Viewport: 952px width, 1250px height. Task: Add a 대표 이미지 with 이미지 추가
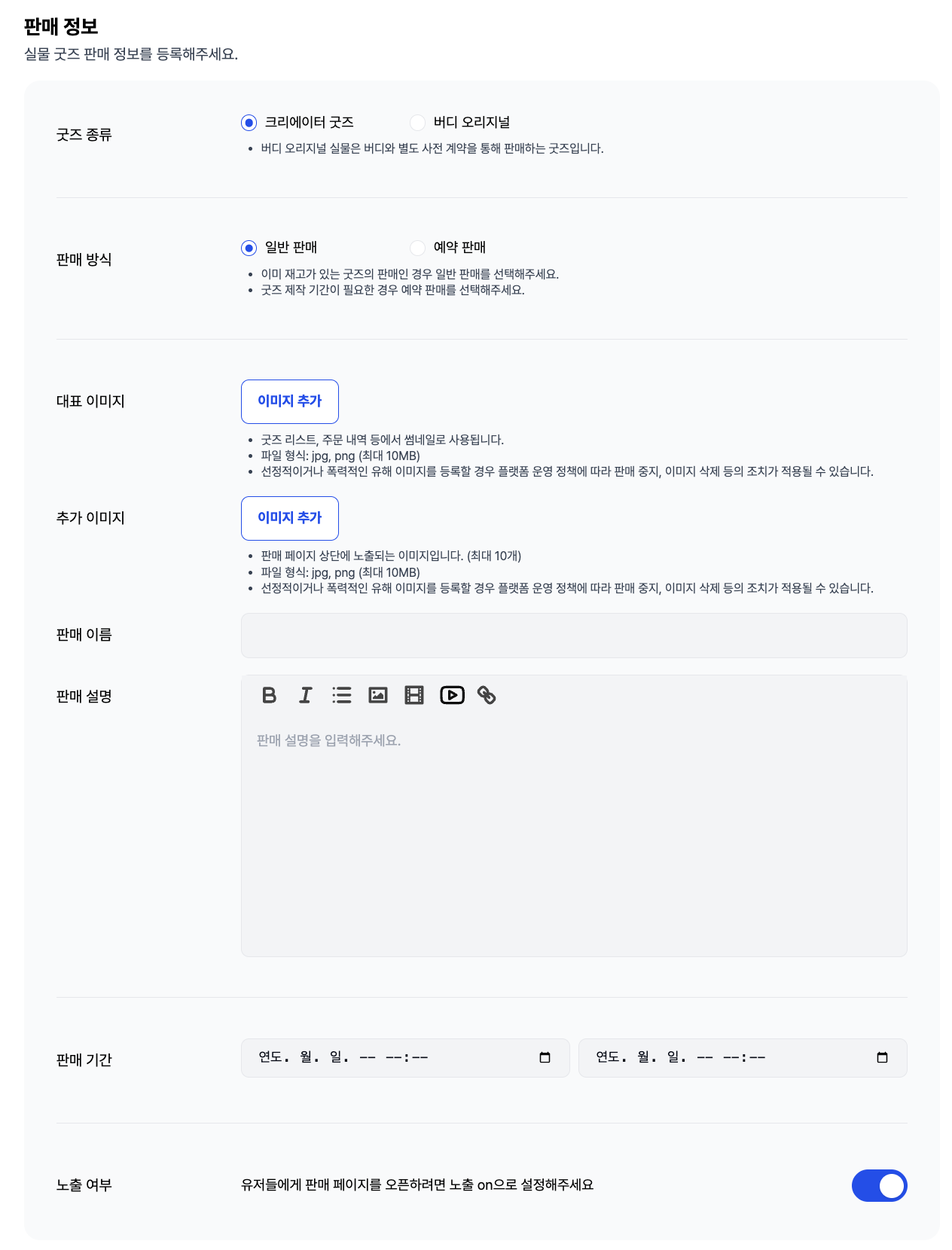(289, 401)
